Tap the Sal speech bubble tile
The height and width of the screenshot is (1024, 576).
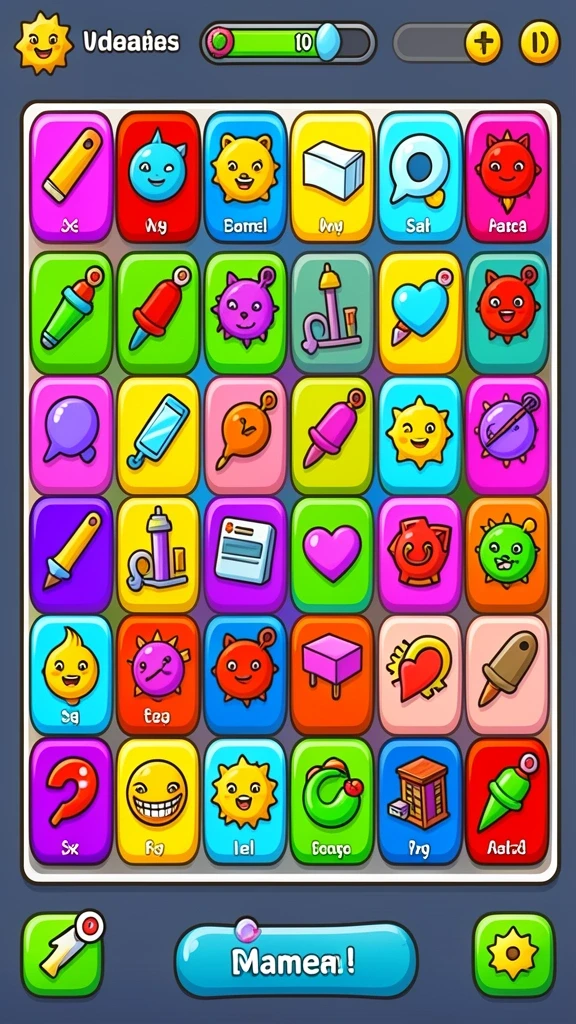coord(421,176)
